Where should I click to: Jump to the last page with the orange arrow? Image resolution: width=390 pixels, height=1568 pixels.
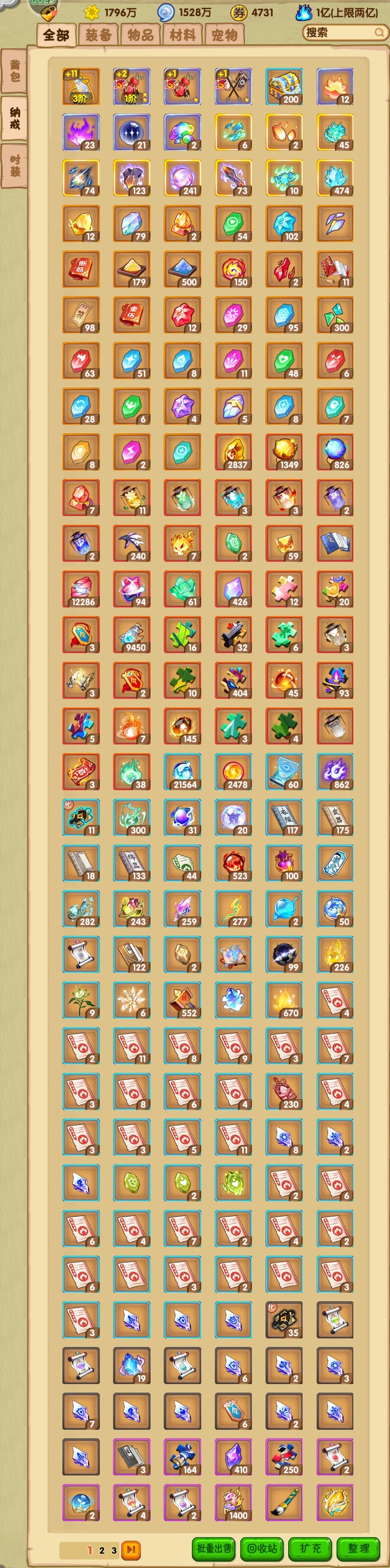coord(131,1550)
